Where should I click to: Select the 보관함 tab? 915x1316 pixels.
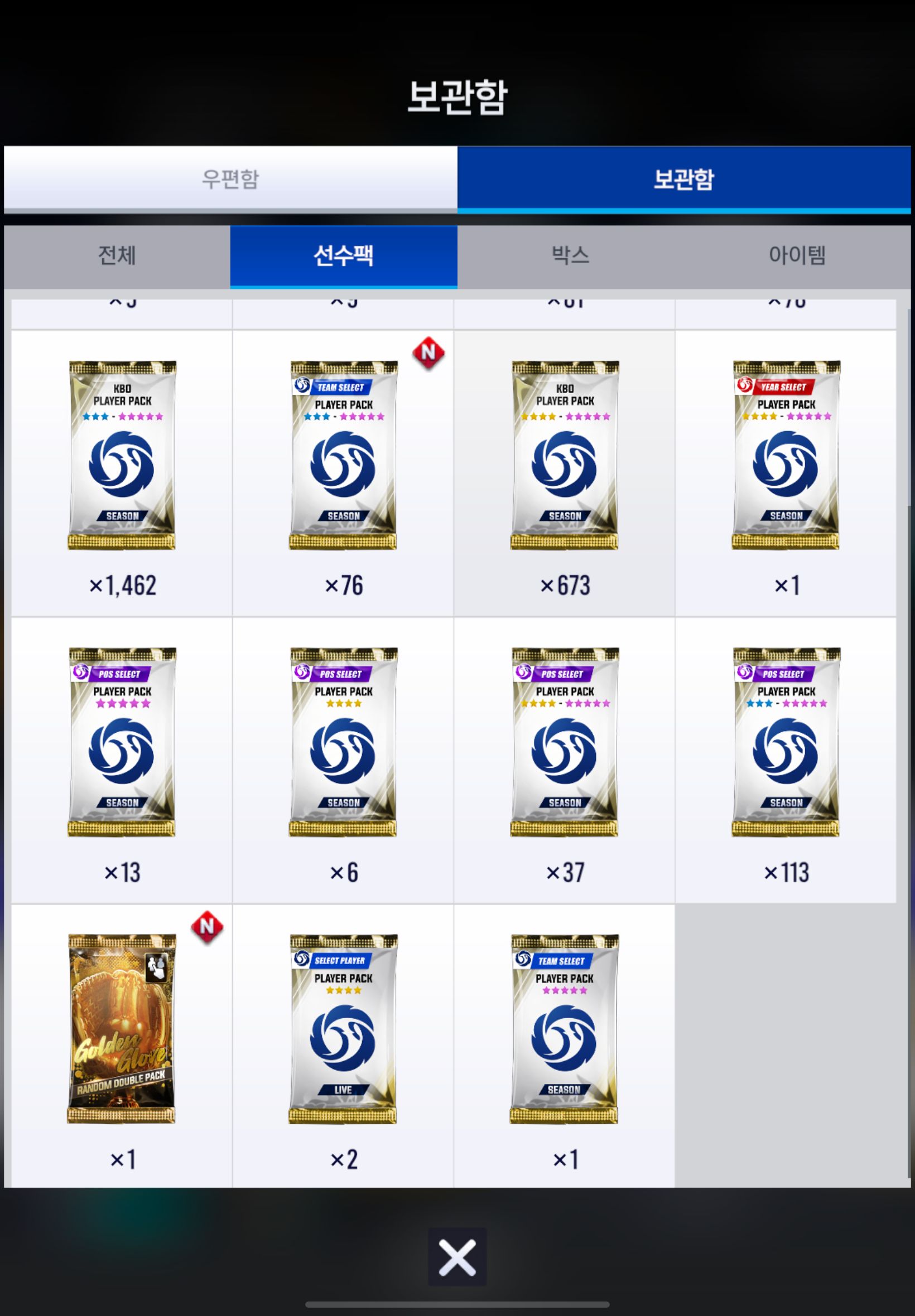pos(683,179)
